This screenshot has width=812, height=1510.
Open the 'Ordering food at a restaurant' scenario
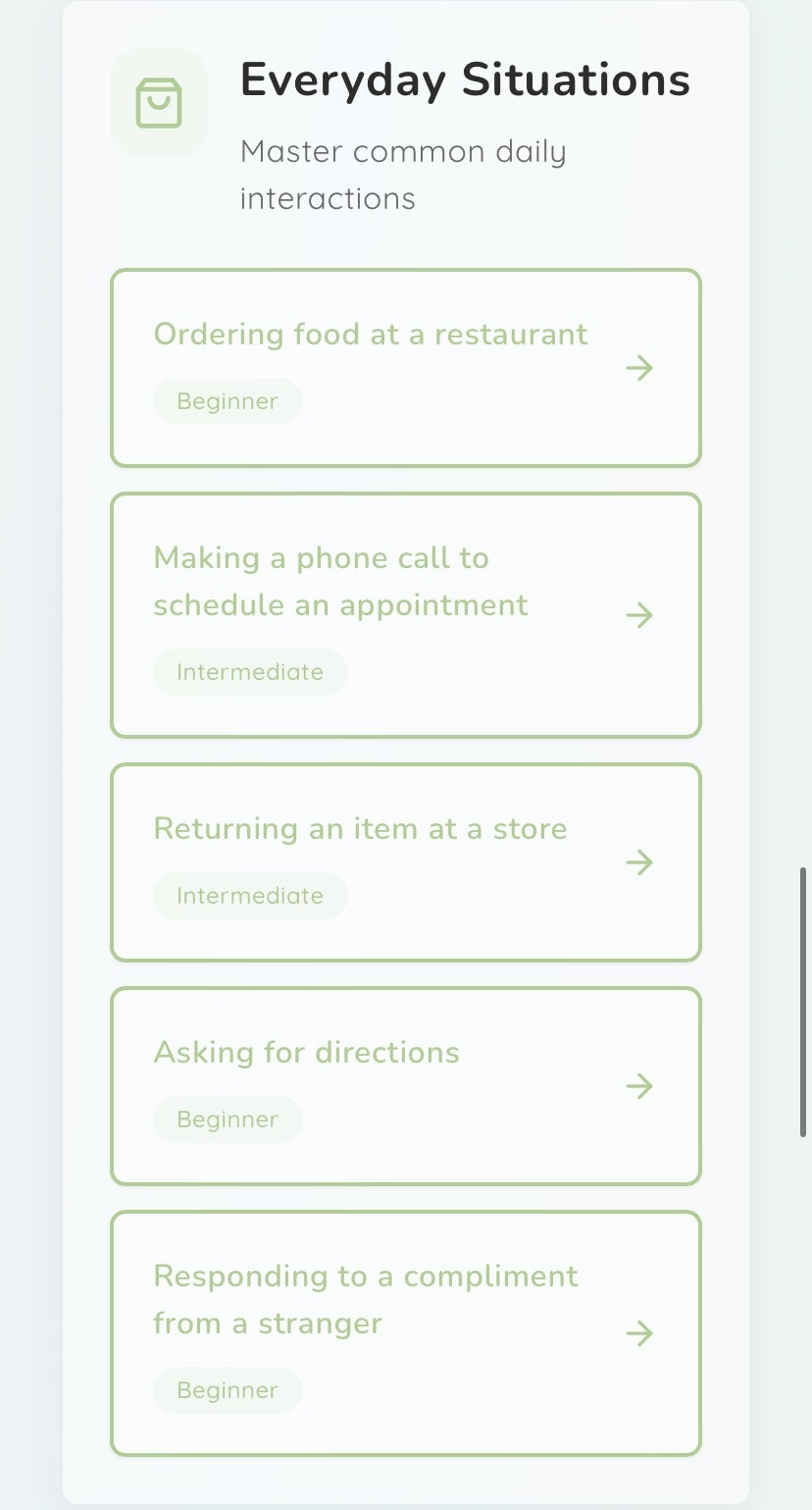[x=371, y=334]
